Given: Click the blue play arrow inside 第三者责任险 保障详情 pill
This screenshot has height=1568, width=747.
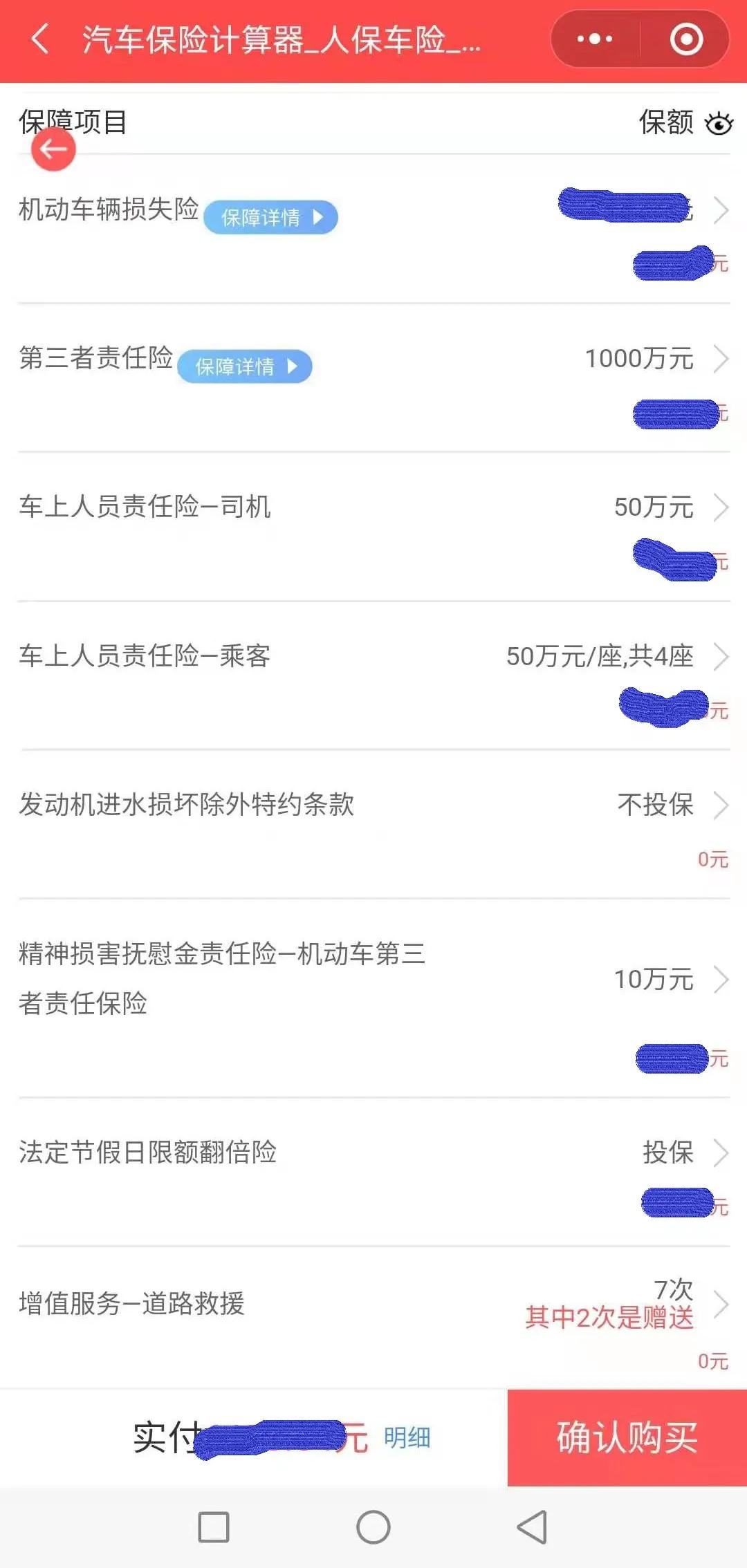Looking at the screenshot, I should tap(293, 367).
